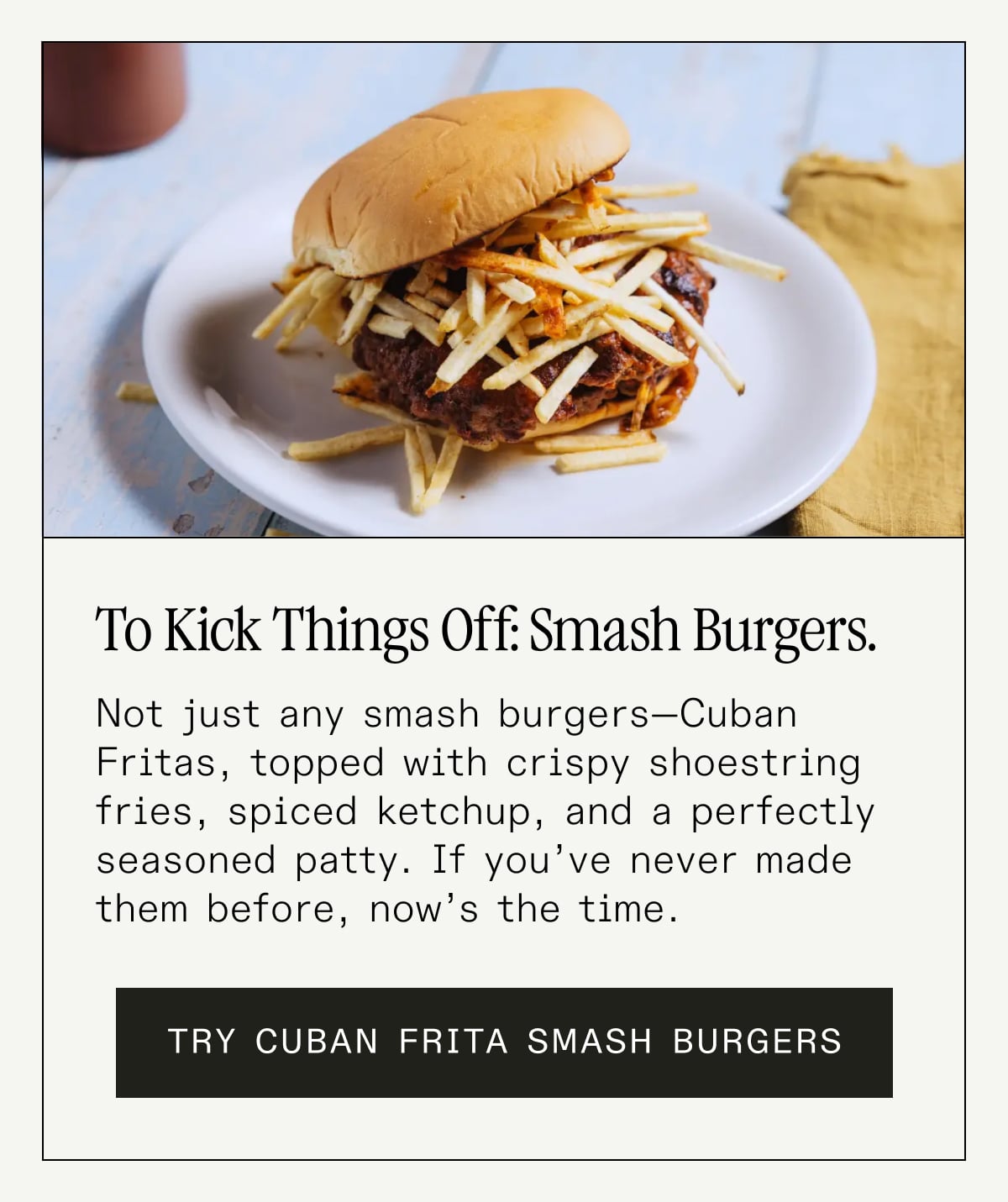Click the top edge of the email image
This screenshot has width=1008, height=1202.
pyautogui.click(x=504, y=46)
